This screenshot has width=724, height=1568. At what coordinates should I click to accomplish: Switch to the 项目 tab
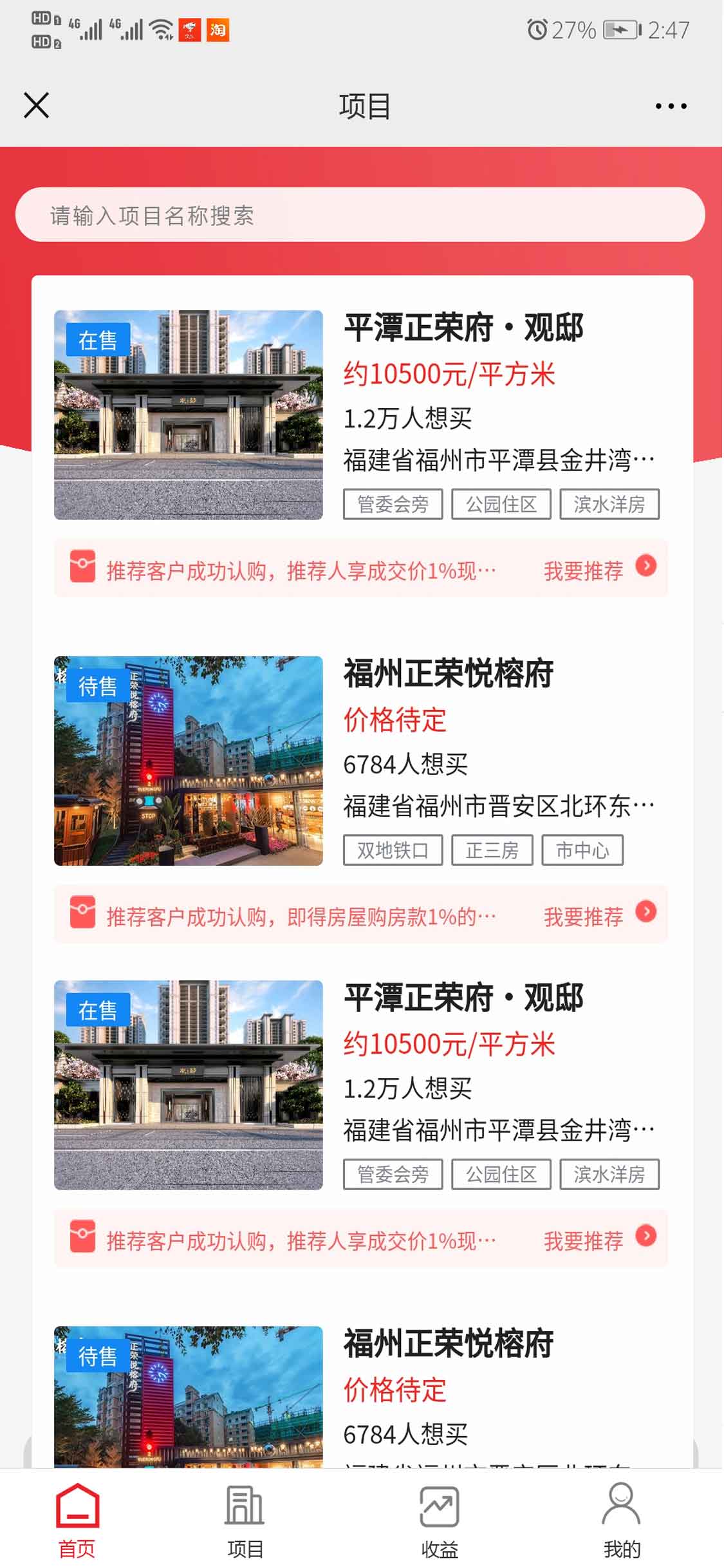click(x=245, y=1520)
